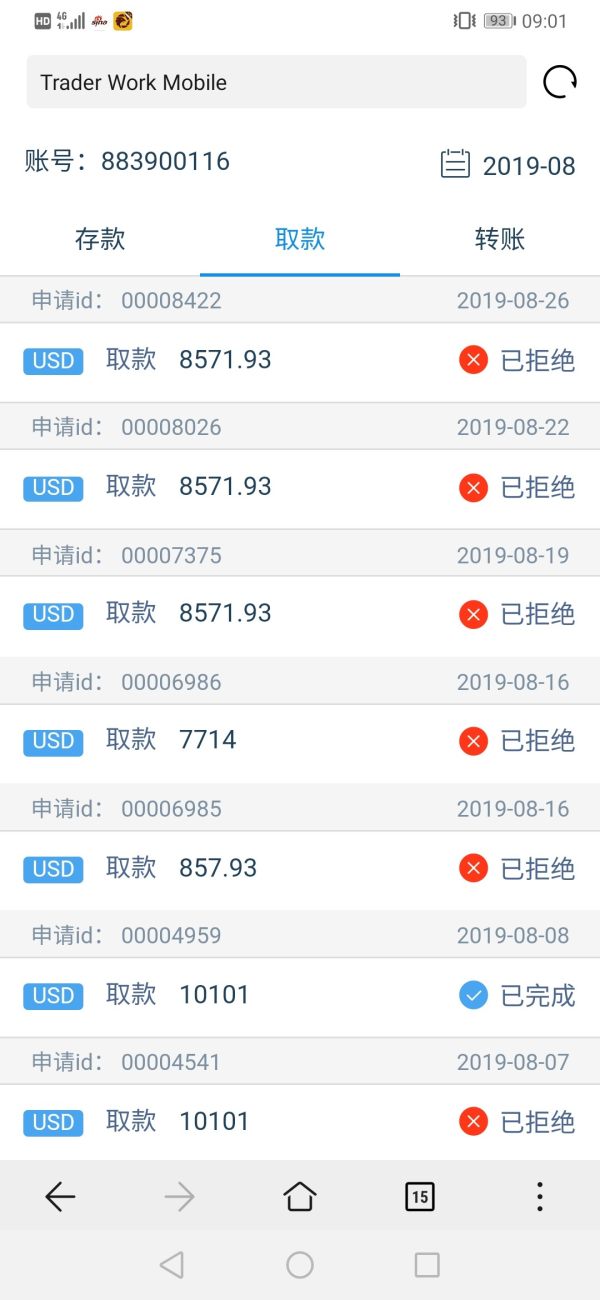Screen dimensions: 600x1300
Task: Open withdrawal request 00008422
Action: (300, 360)
